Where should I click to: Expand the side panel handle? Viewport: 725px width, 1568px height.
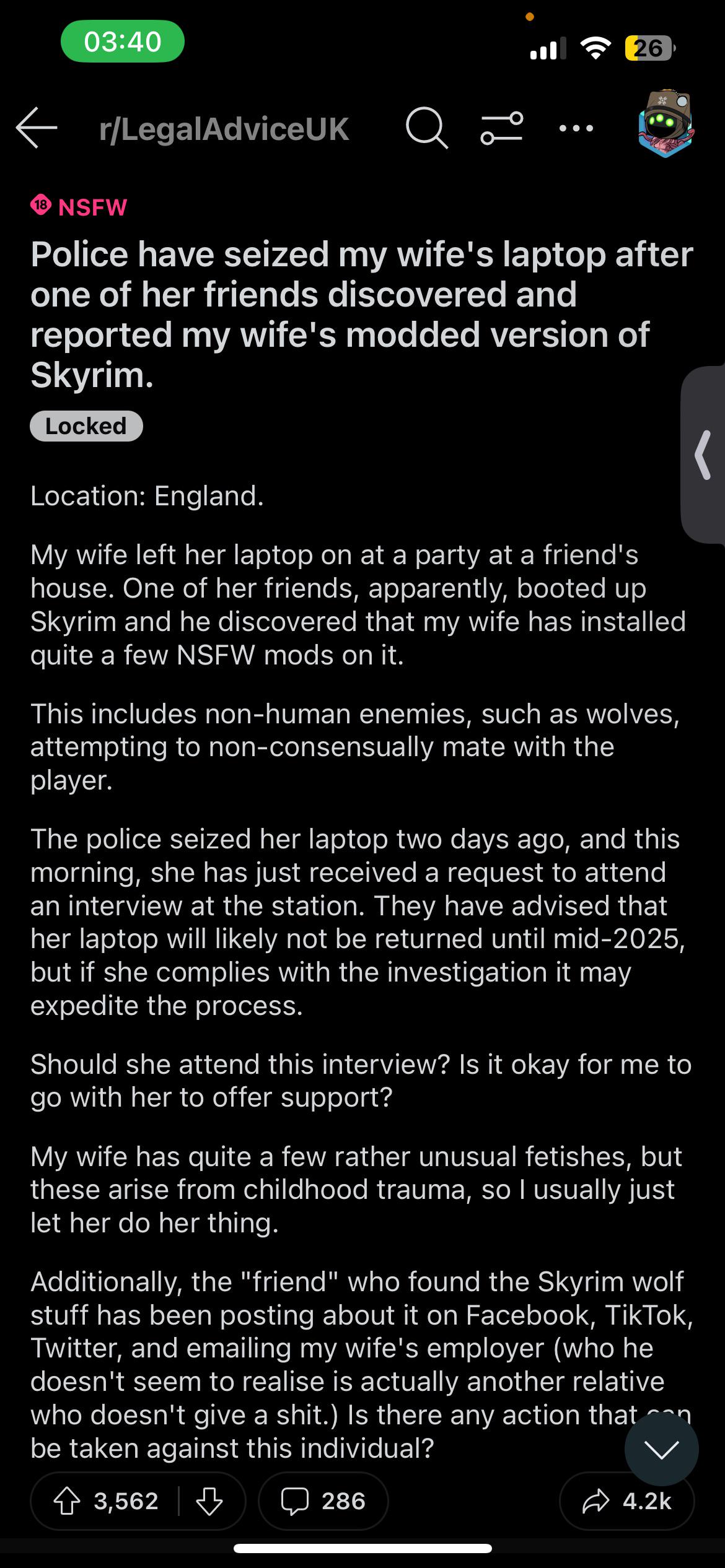(x=703, y=455)
